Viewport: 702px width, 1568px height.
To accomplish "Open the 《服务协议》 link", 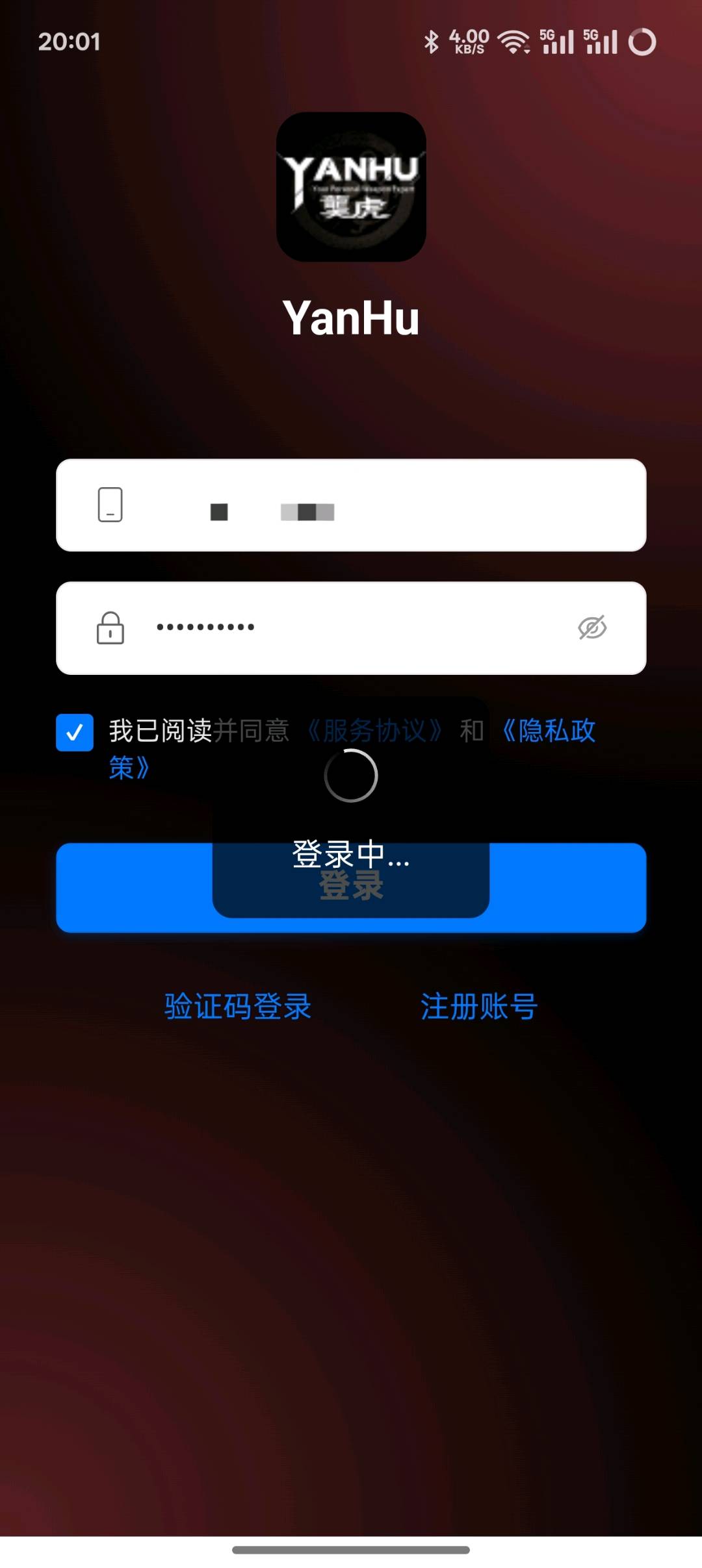I will 375,731.
